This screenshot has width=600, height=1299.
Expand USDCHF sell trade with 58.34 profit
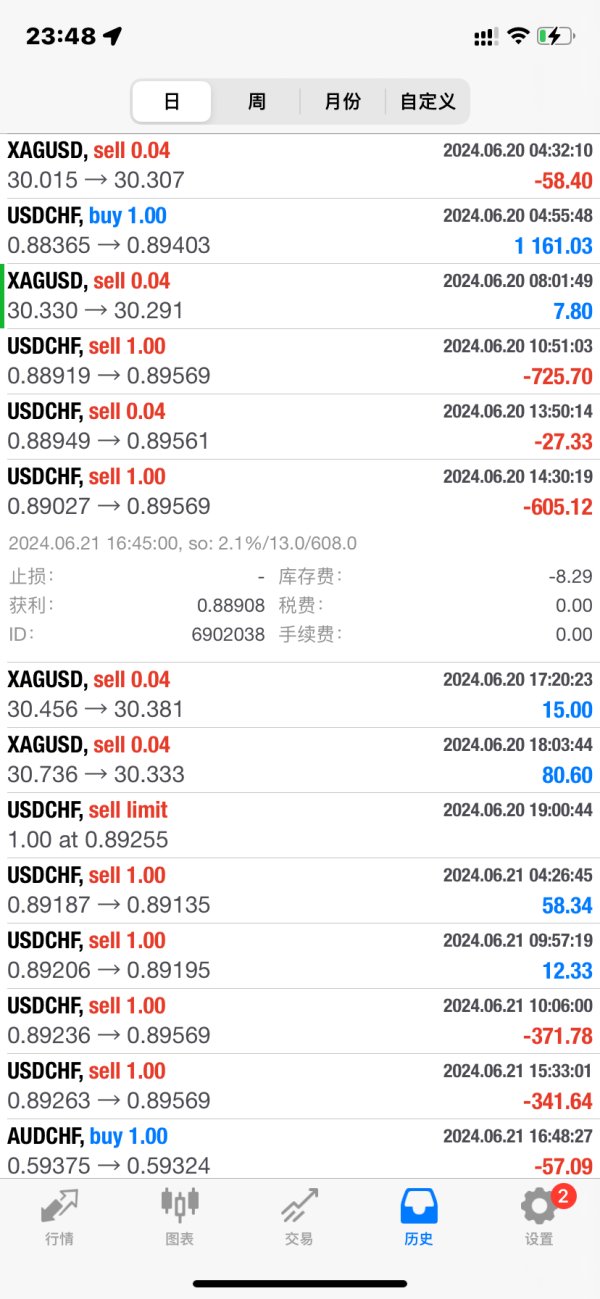tap(300, 890)
